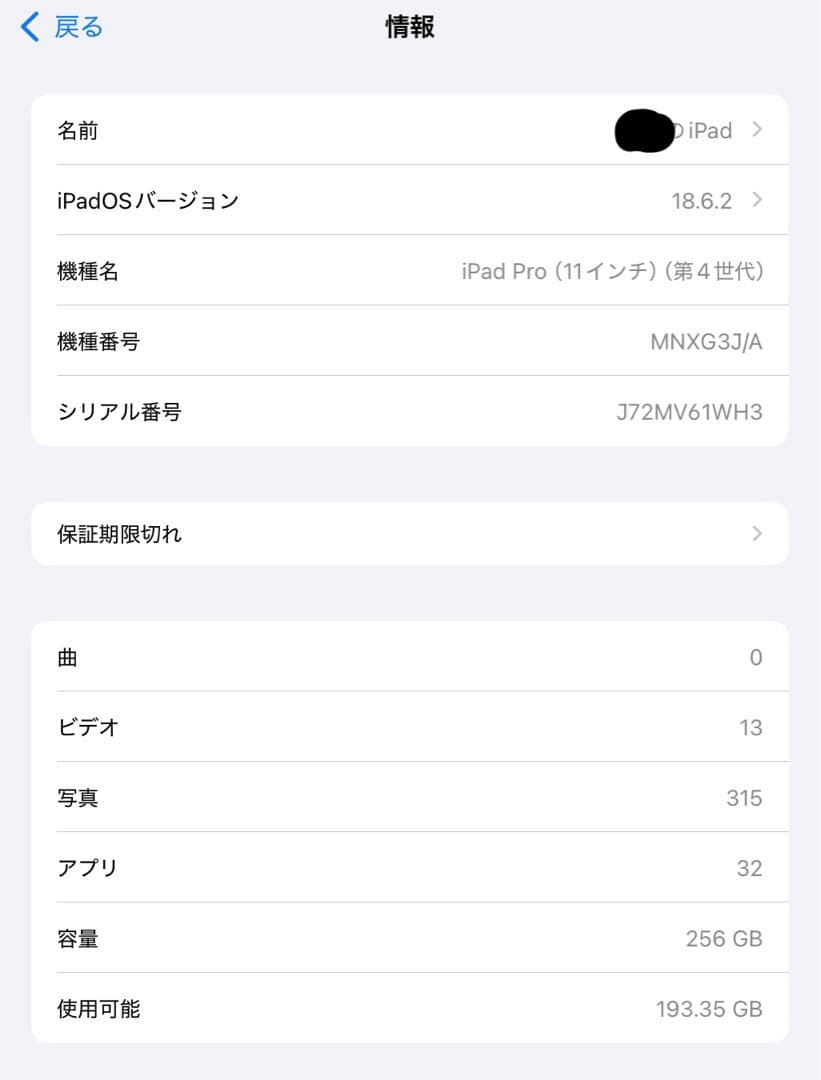Screen dimensions: 821x1080
Task: Select the 曲 (Songs) row showing 0
Action: click(400, 657)
